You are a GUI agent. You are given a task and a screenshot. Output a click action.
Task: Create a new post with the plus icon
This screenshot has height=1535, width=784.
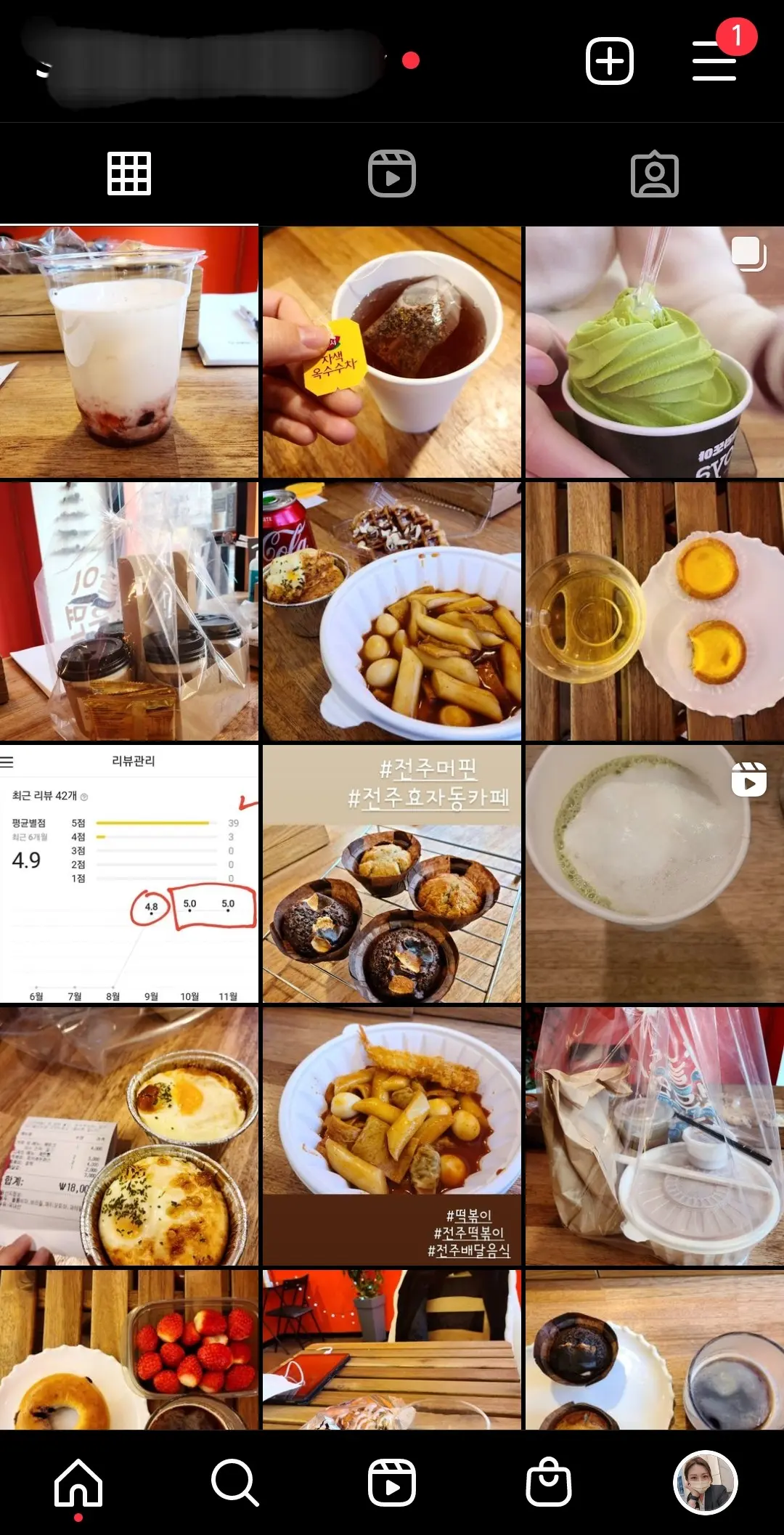pos(609,60)
